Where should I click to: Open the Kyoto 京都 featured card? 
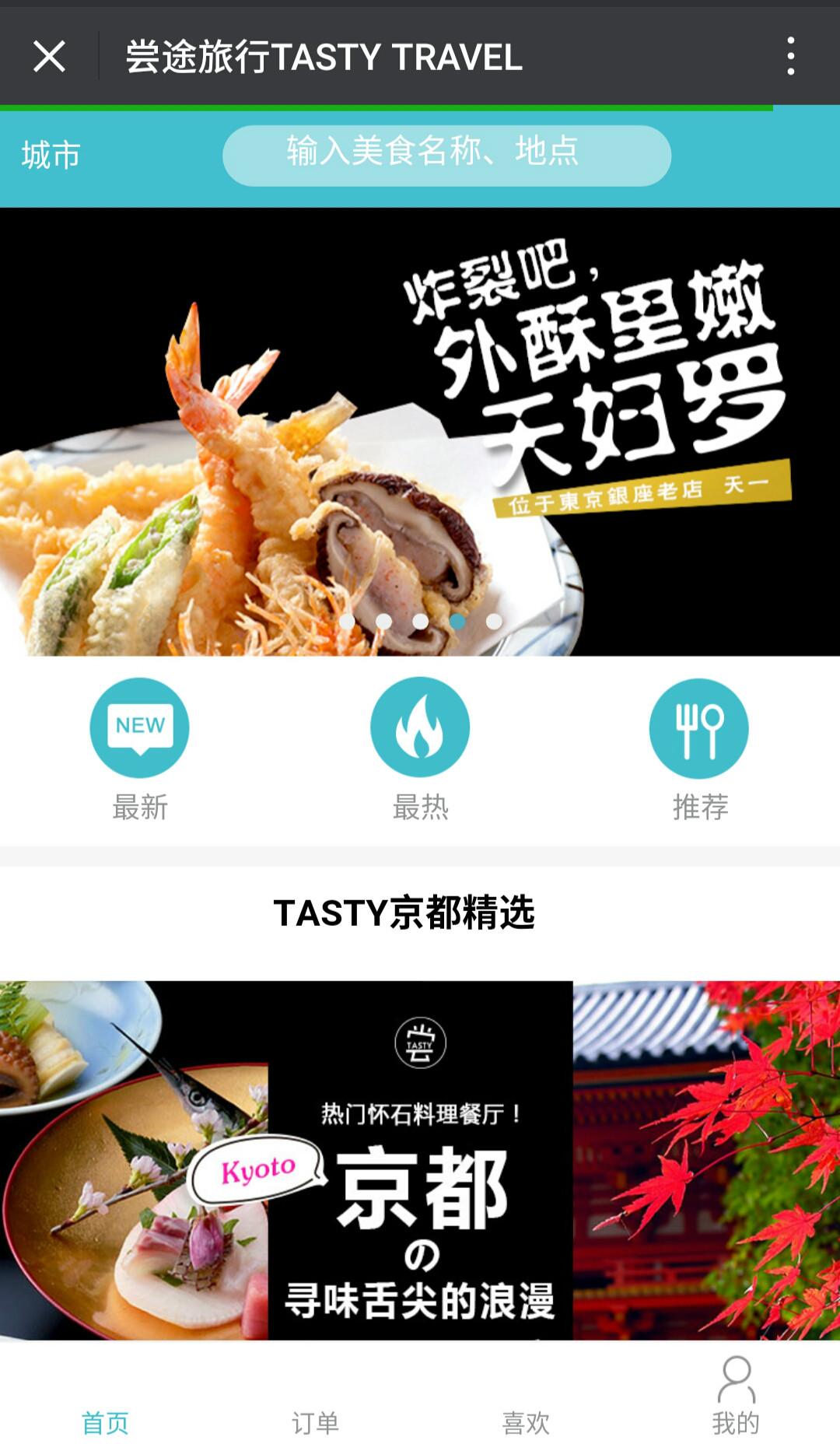tap(420, 1160)
